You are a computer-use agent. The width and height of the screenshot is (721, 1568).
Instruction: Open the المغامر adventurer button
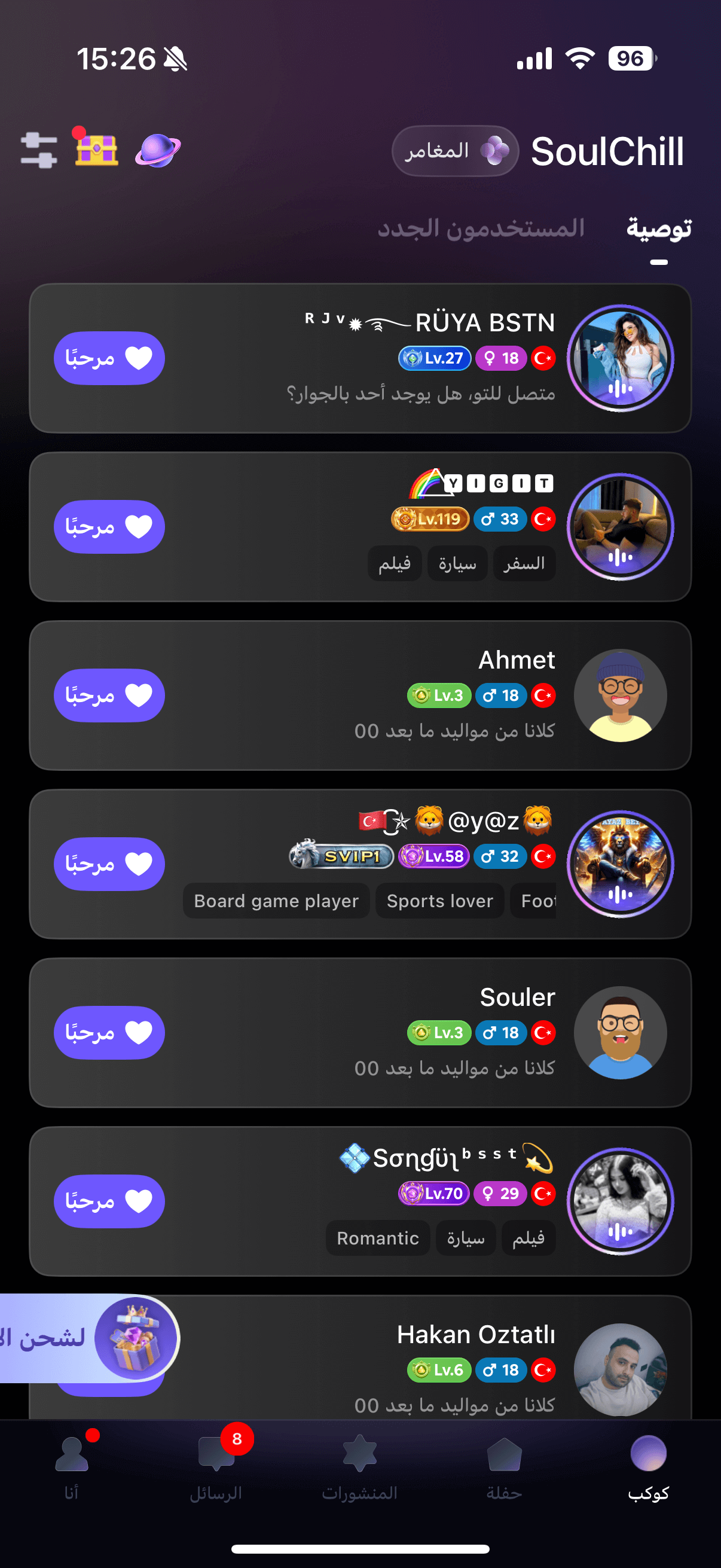[454, 151]
